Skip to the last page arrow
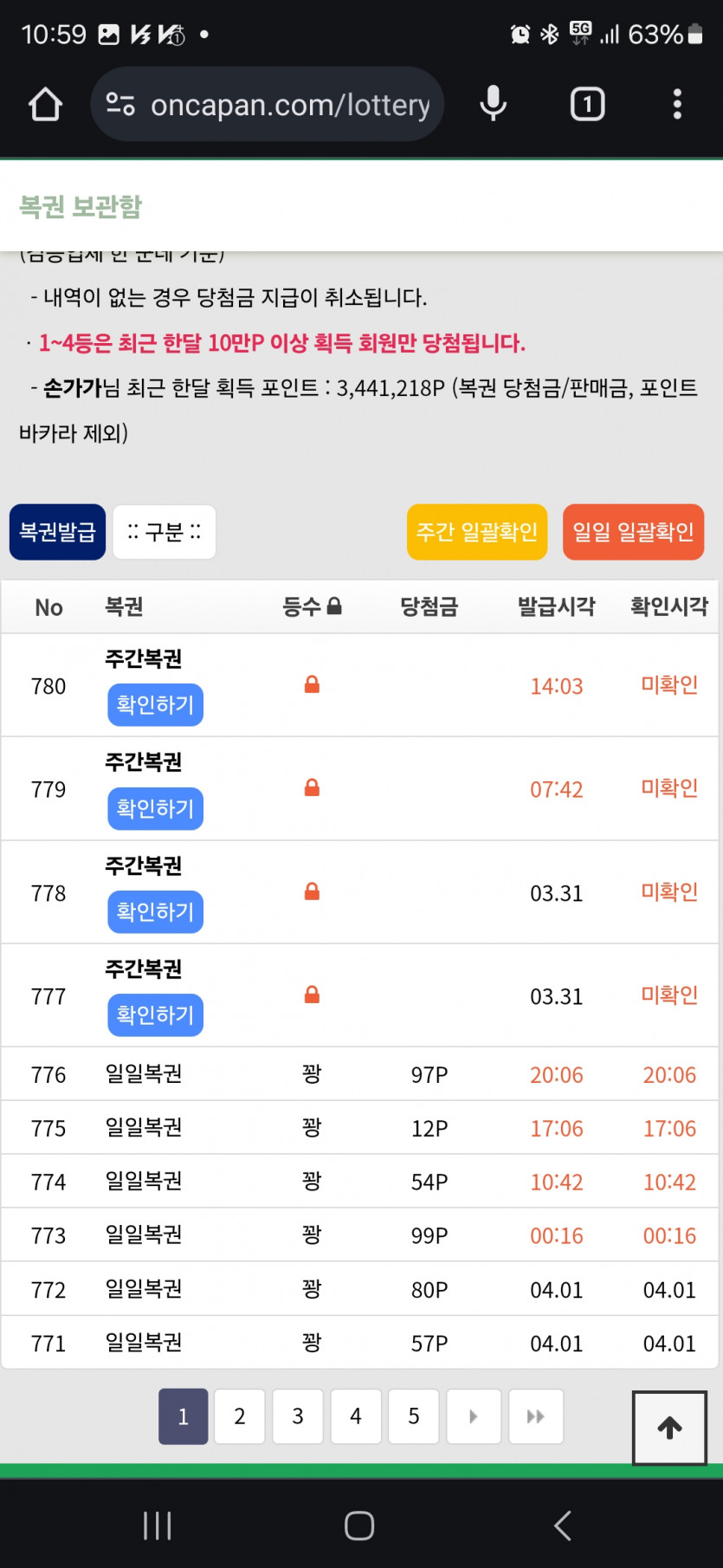This screenshot has width=723, height=1568. 536,1416
